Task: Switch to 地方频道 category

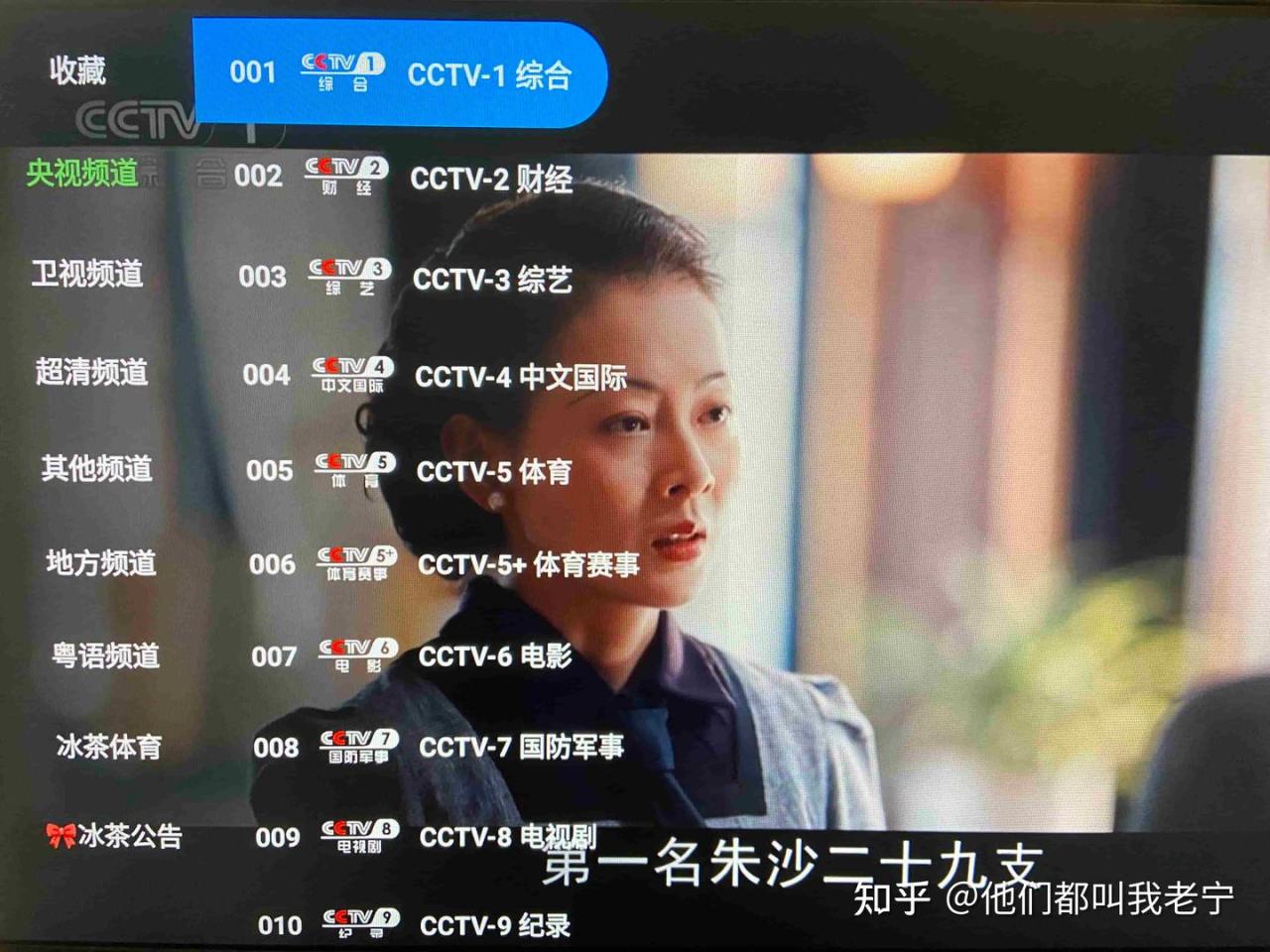Action: tap(100, 563)
